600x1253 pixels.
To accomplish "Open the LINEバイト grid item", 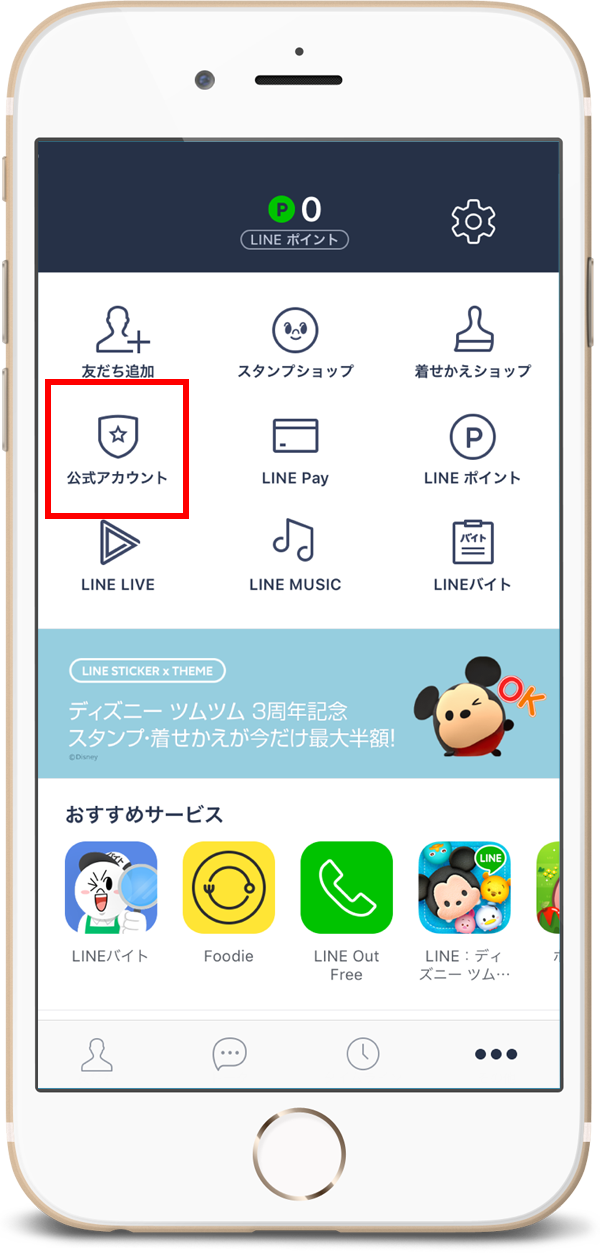I will tap(472, 555).
